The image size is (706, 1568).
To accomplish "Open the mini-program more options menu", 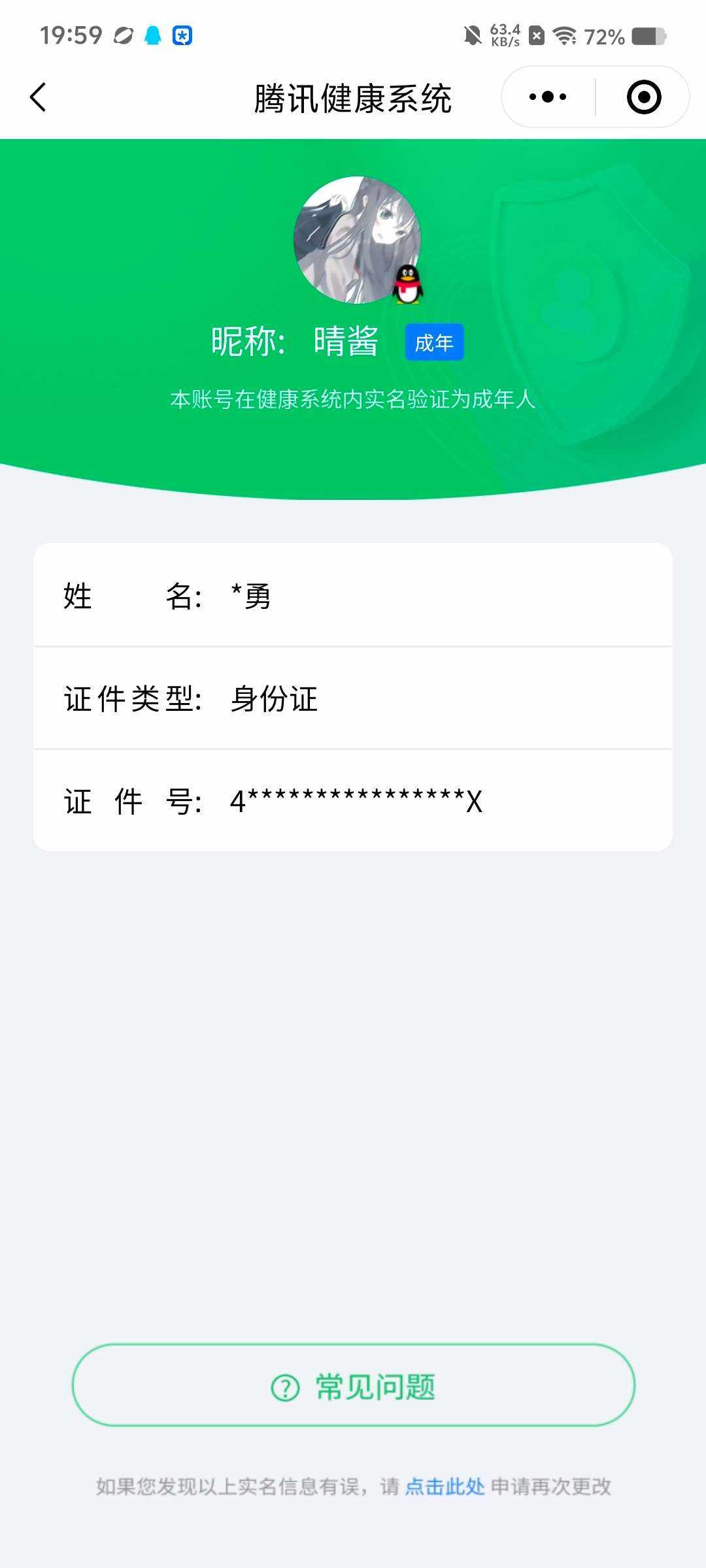I will coord(549,96).
